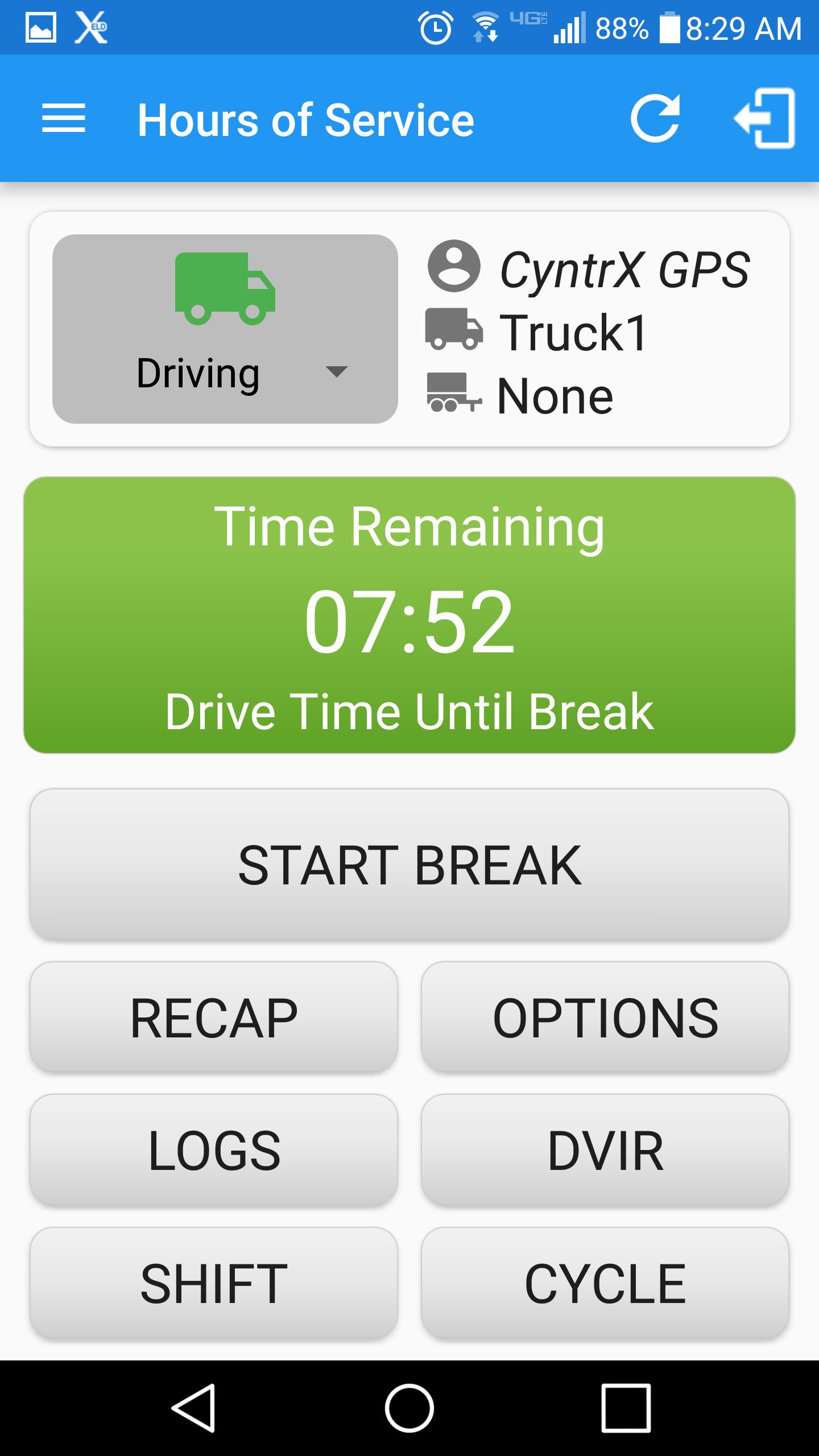Image resolution: width=819 pixels, height=1456 pixels.
Task: Open OPTIONS
Action: click(605, 1018)
